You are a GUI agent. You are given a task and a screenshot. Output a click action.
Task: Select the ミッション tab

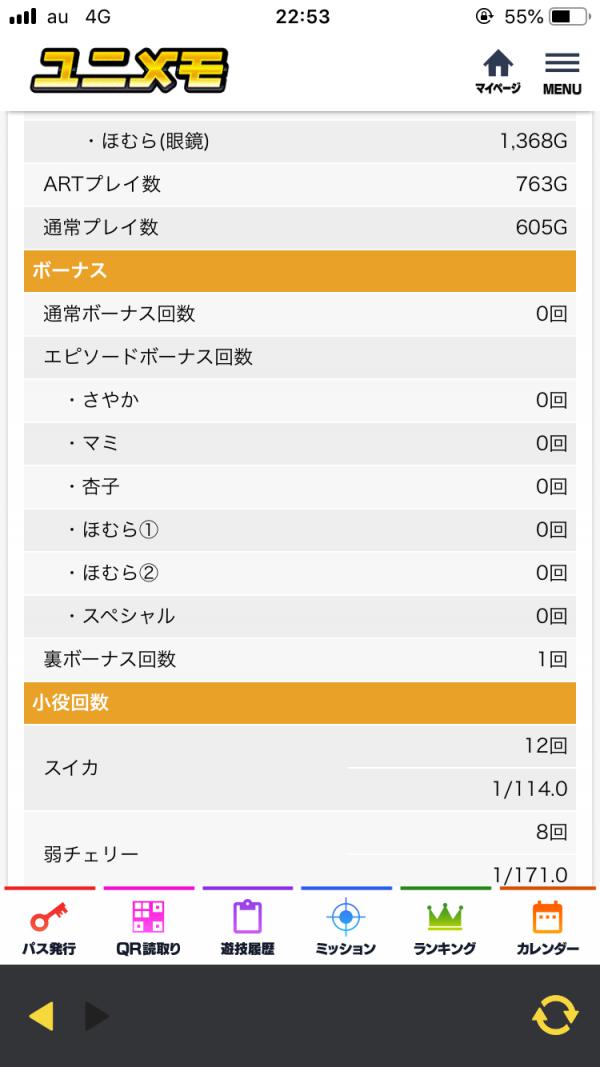(346, 925)
